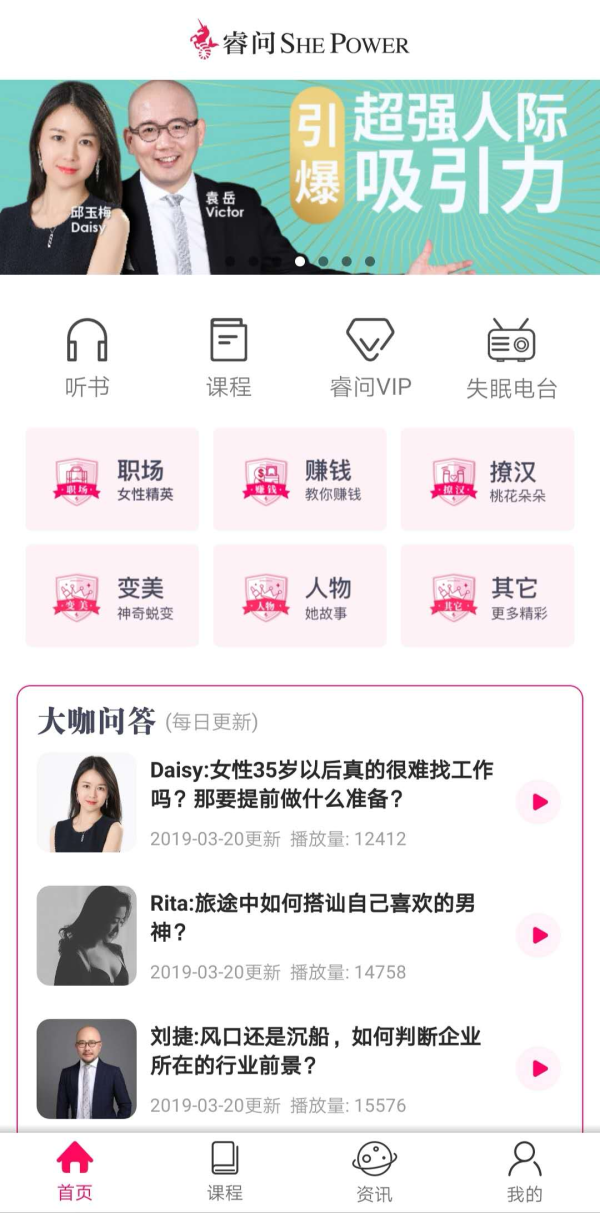Open 睿问VIP membership

[370, 358]
